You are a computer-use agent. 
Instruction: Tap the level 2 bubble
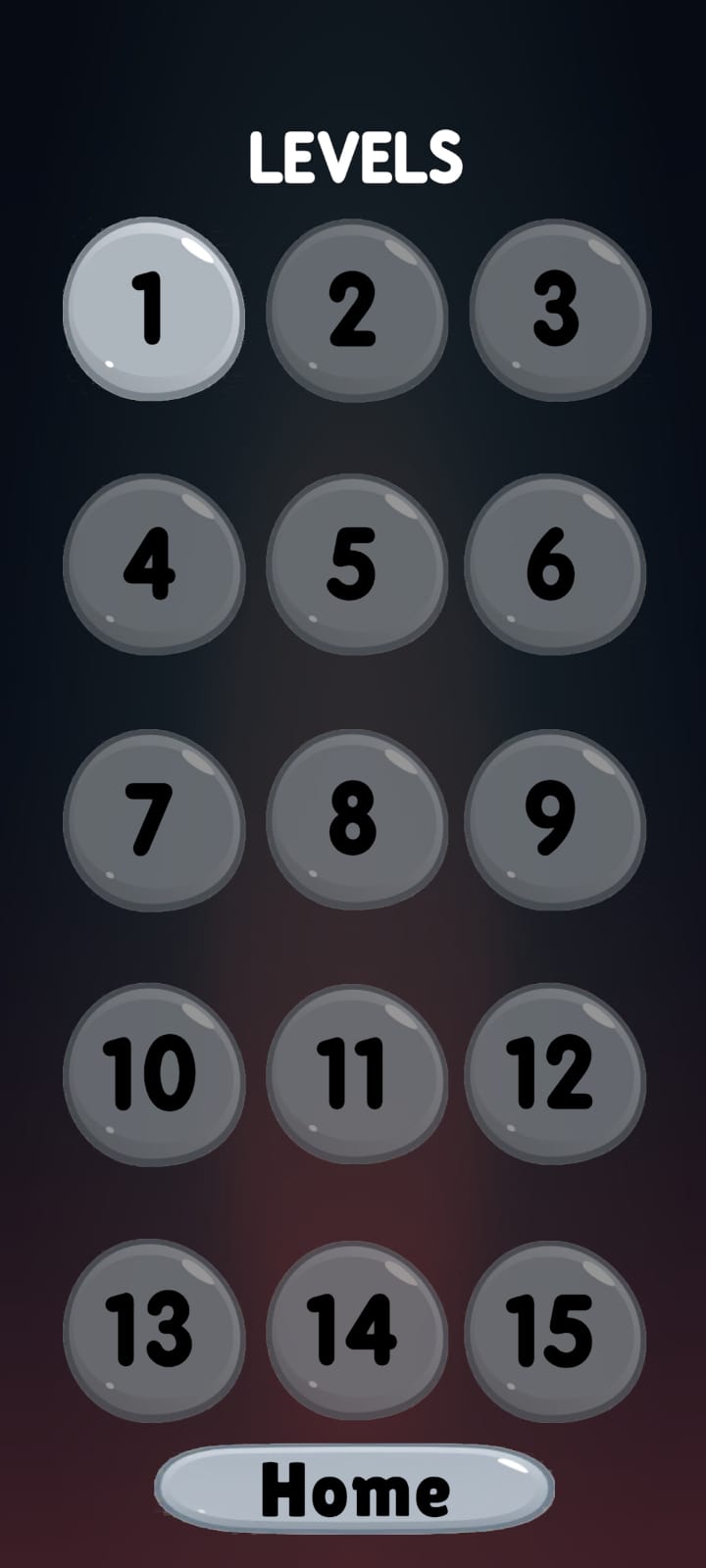coord(356,311)
